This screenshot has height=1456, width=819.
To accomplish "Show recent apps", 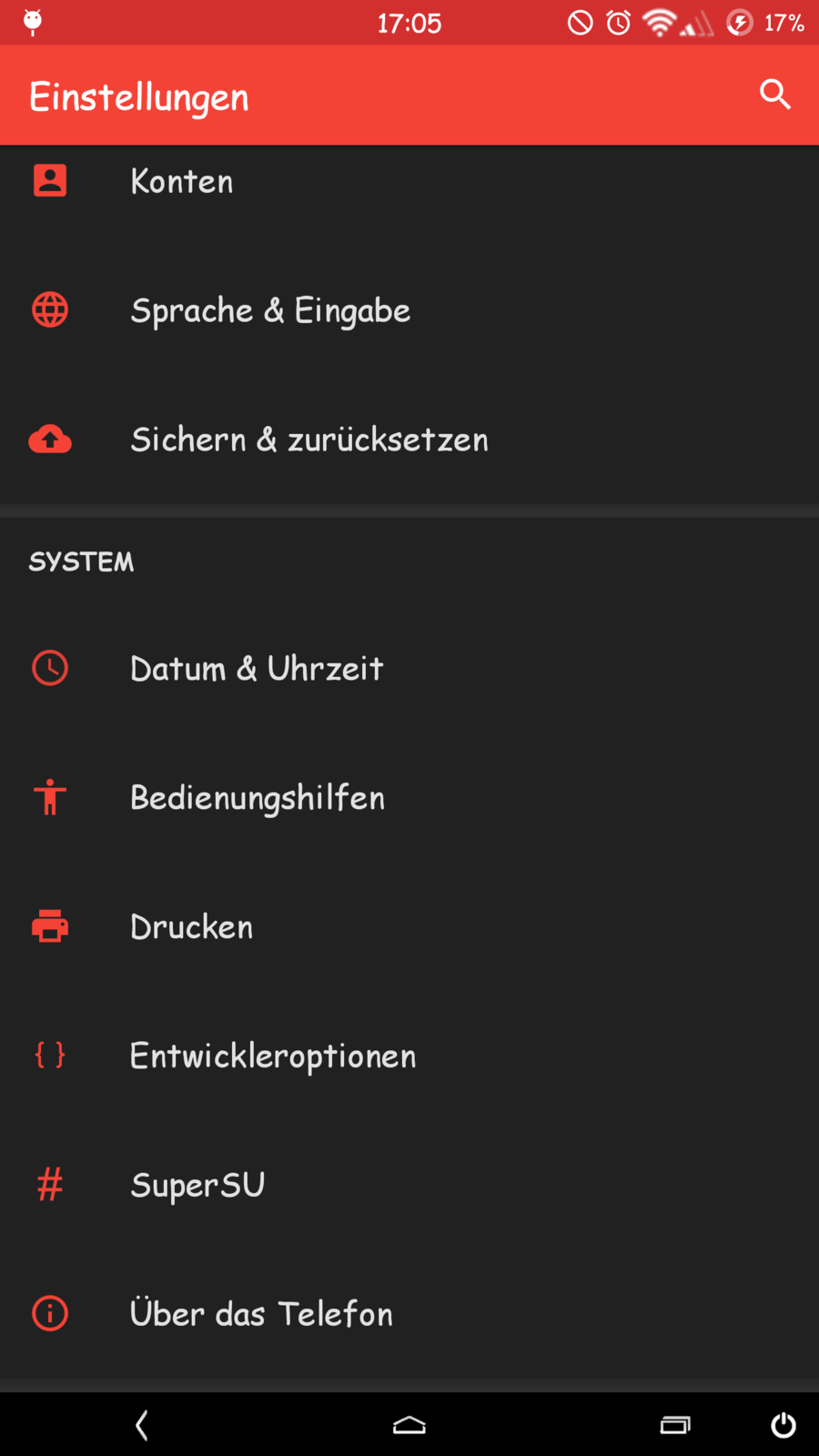I will 675,1425.
